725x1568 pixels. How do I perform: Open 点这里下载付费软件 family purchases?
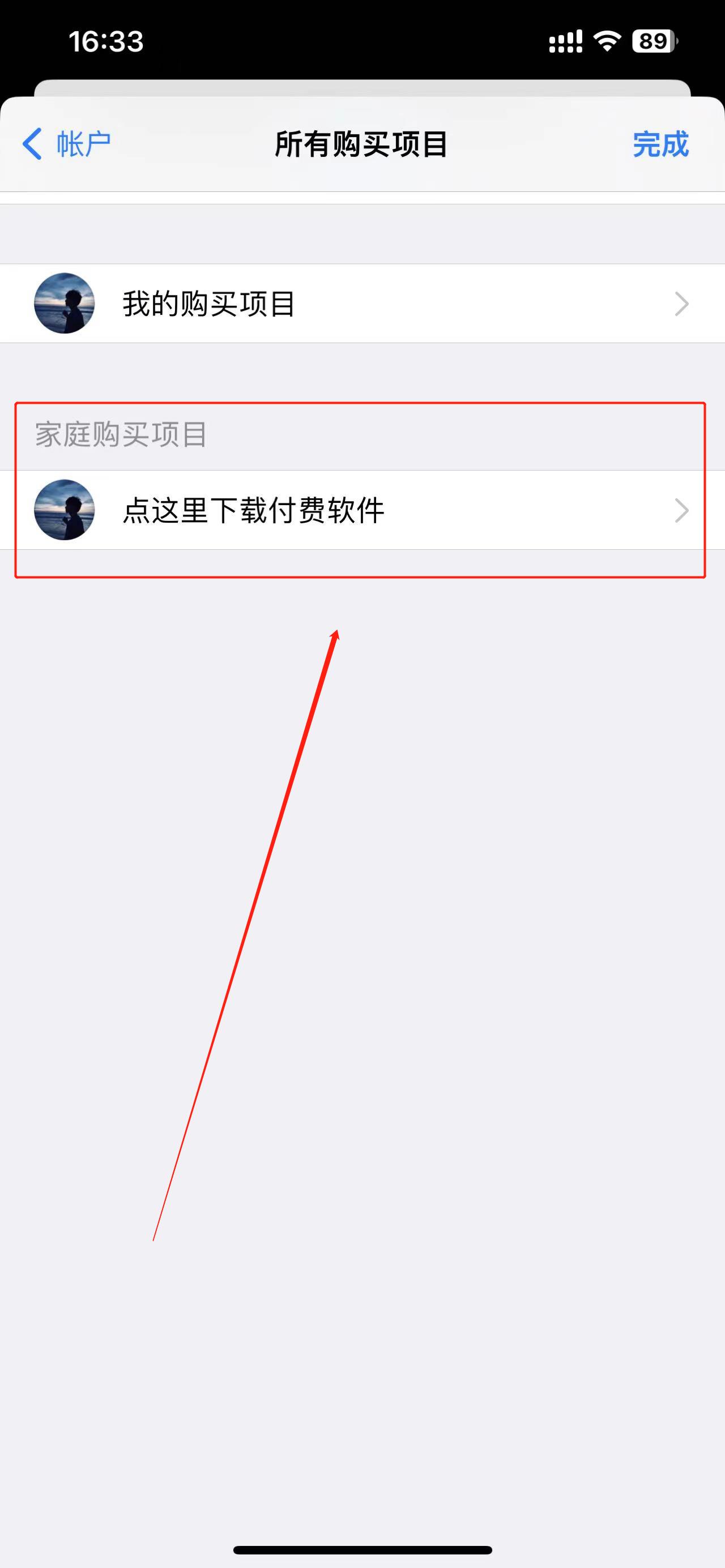(362, 510)
